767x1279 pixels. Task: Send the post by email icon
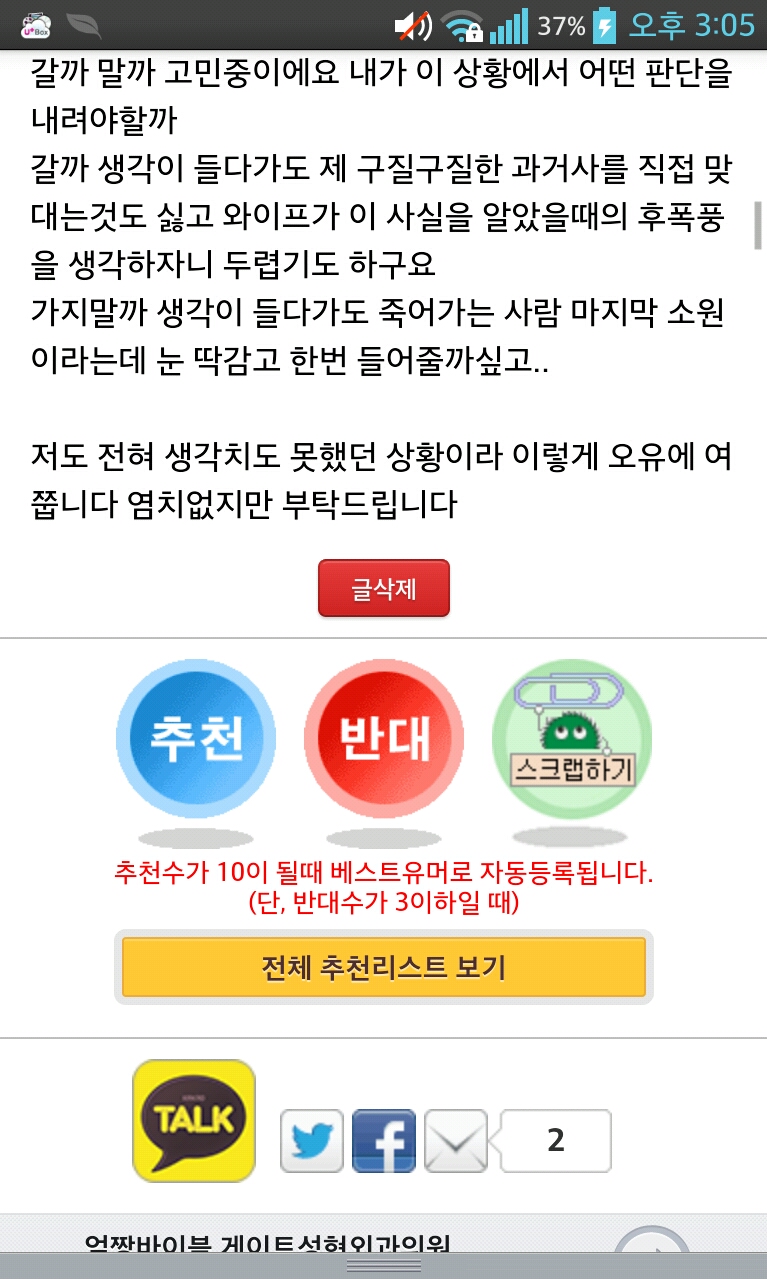pos(456,1141)
